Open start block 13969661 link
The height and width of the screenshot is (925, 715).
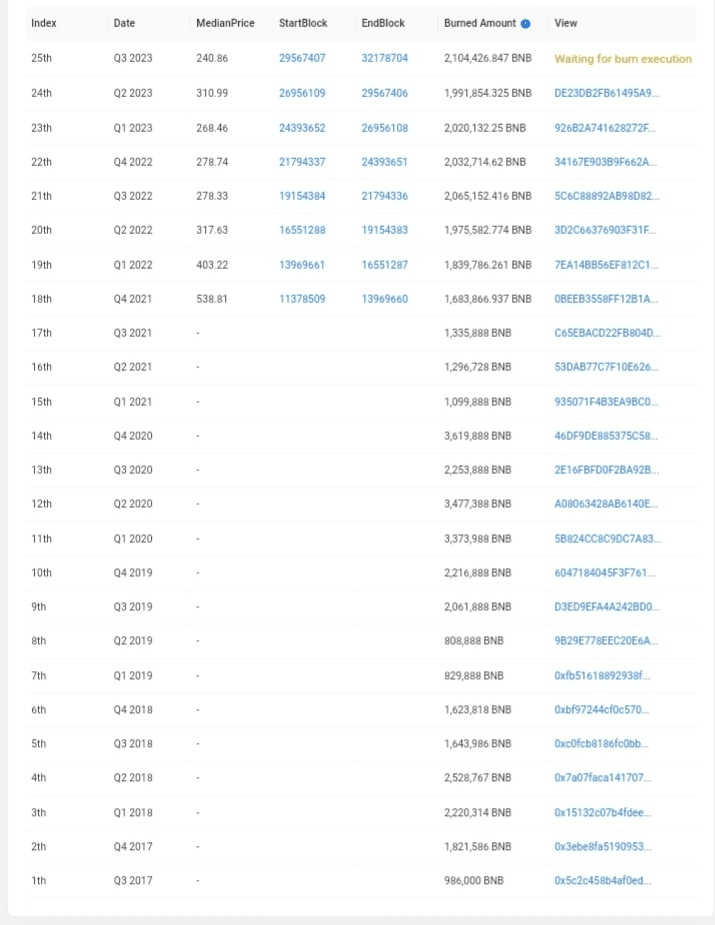tap(302, 265)
